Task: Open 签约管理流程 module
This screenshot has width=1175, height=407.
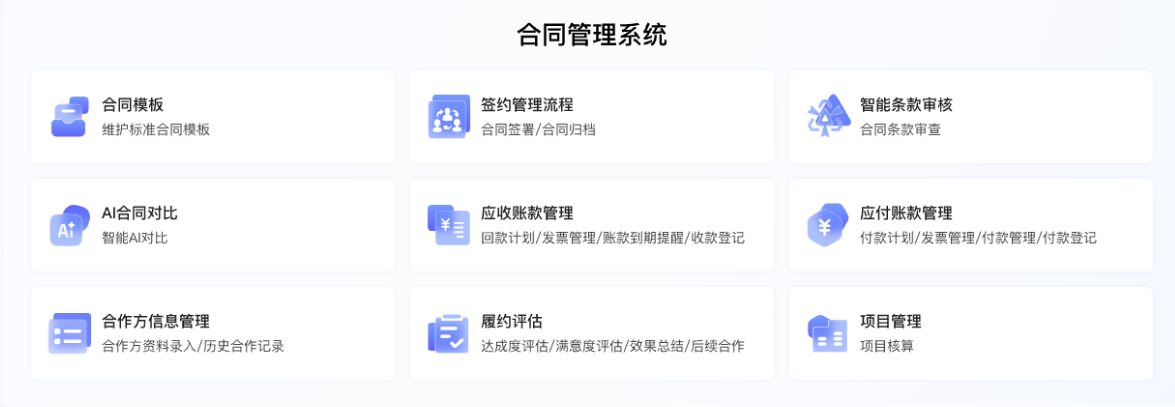Action: pyautogui.click(x=591, y=117)
